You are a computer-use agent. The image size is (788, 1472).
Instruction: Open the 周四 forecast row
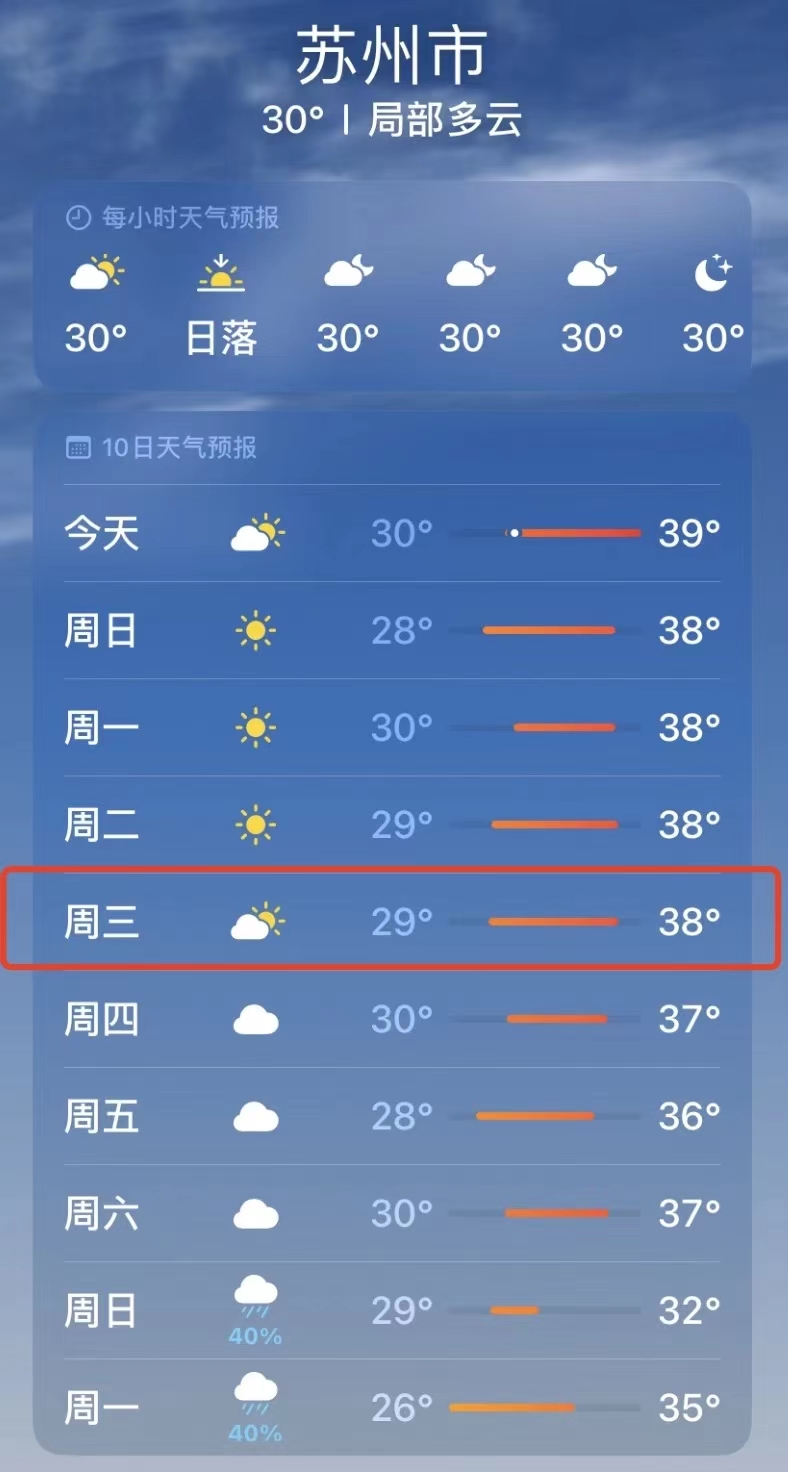[x=392, y=1019]
